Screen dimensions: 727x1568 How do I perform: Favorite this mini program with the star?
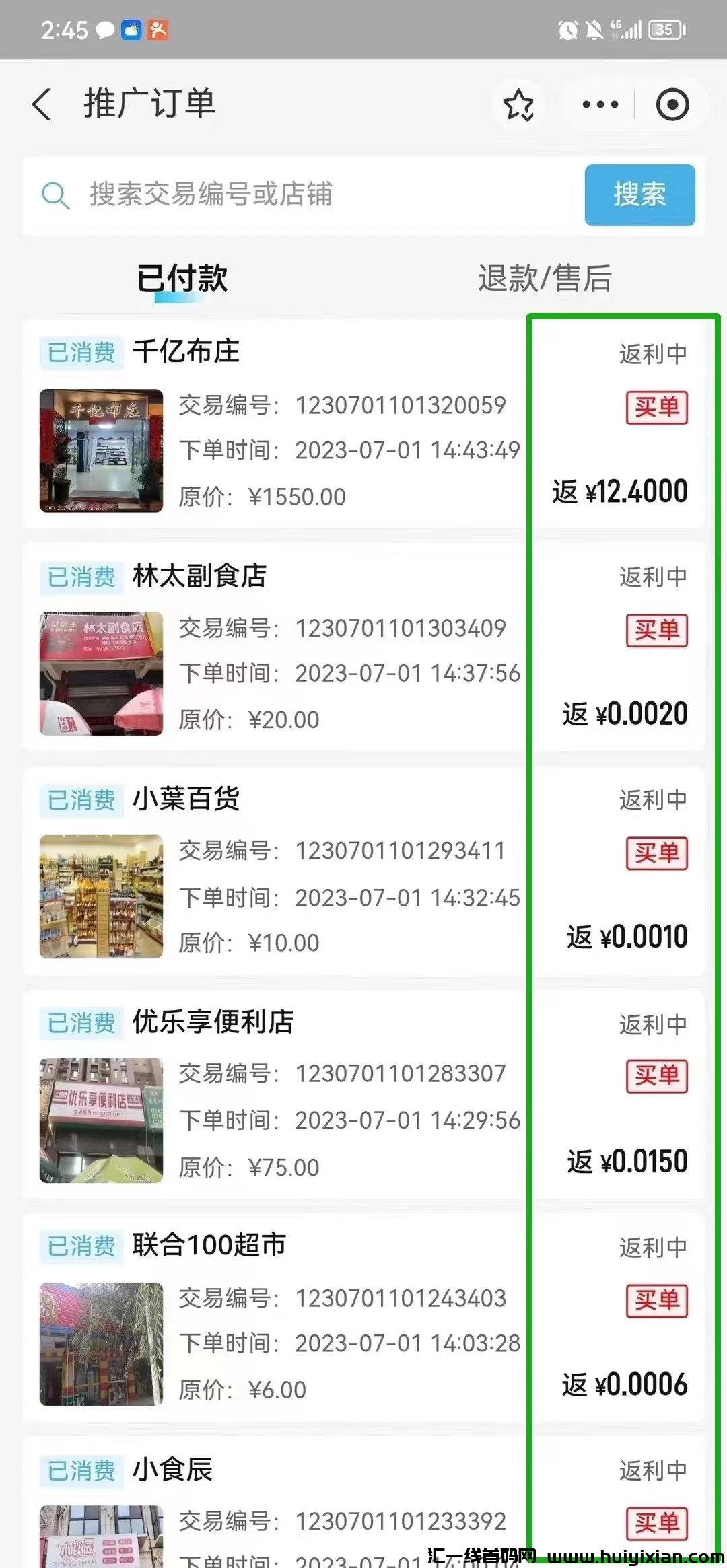coord(518,105)
